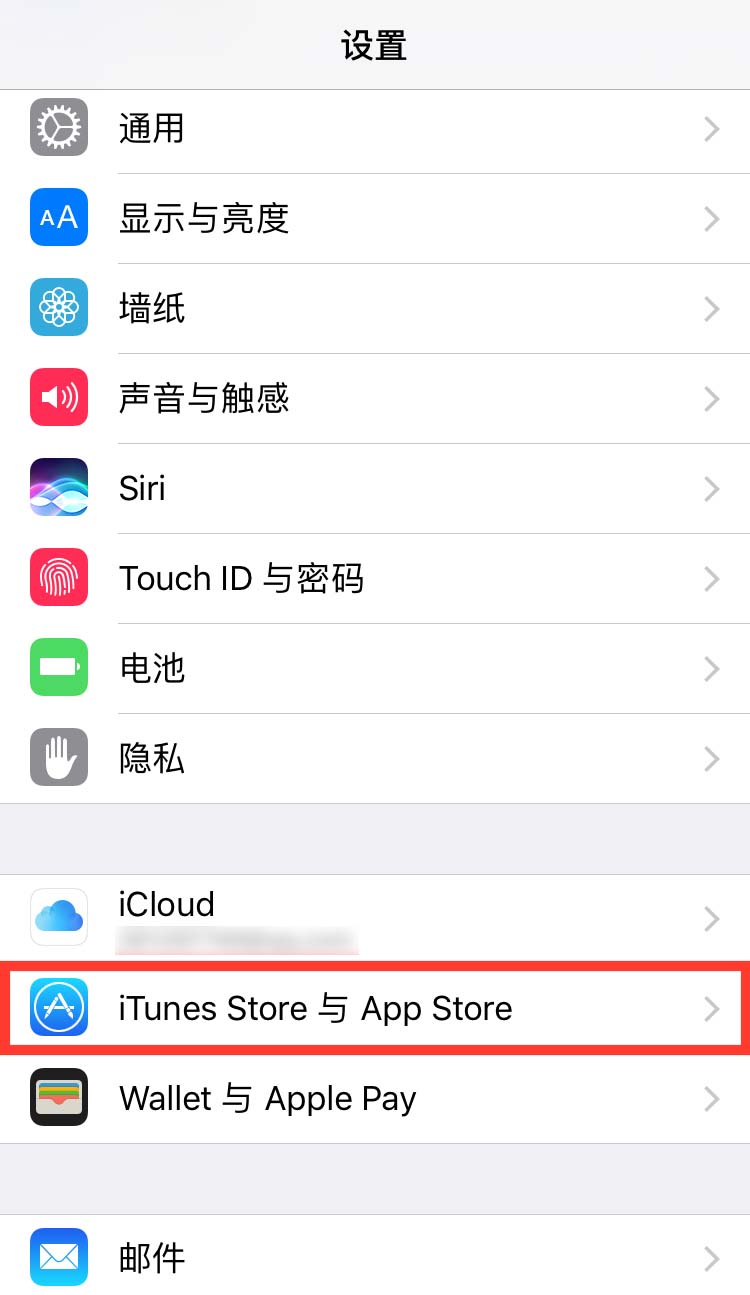
Task: Select Touch ID 与密码 row
Action: point(375,578)
